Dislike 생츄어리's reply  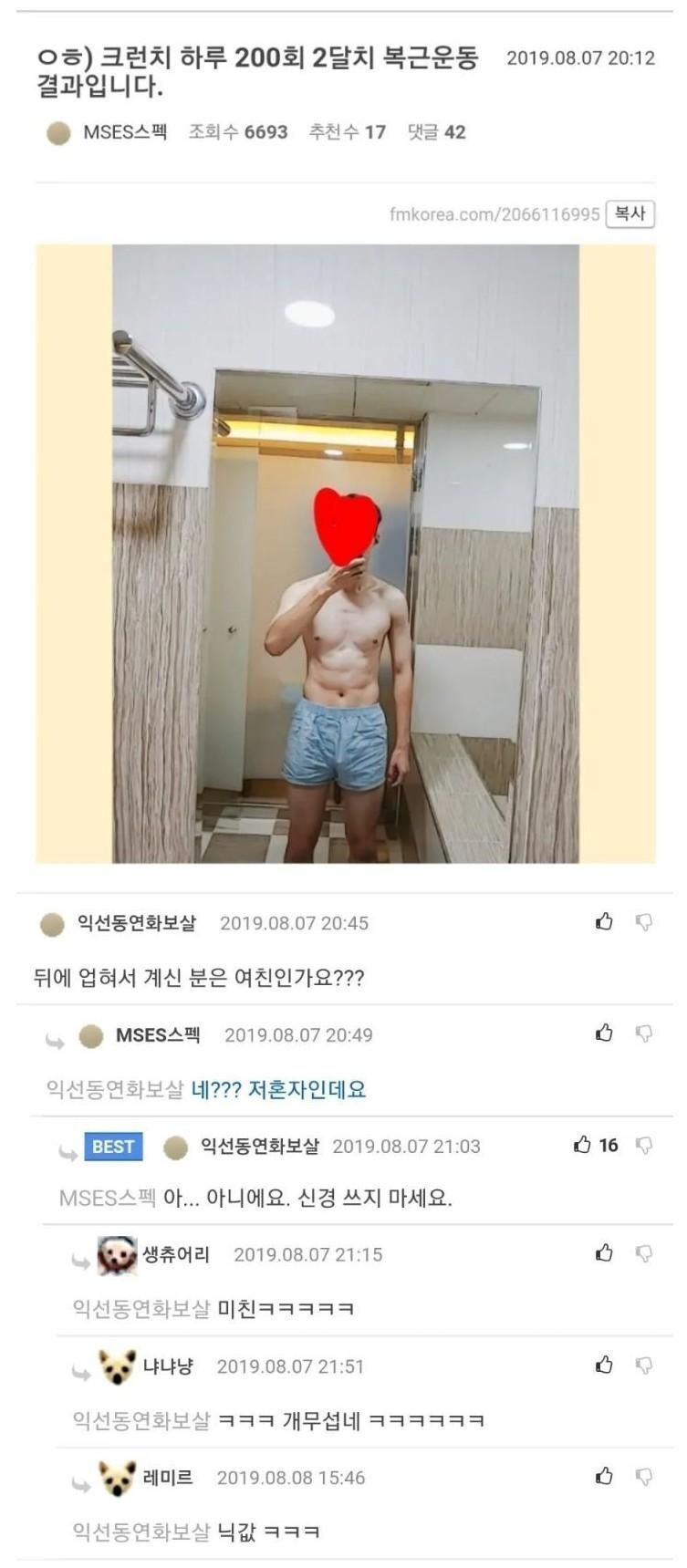[x=644, y=1254]
